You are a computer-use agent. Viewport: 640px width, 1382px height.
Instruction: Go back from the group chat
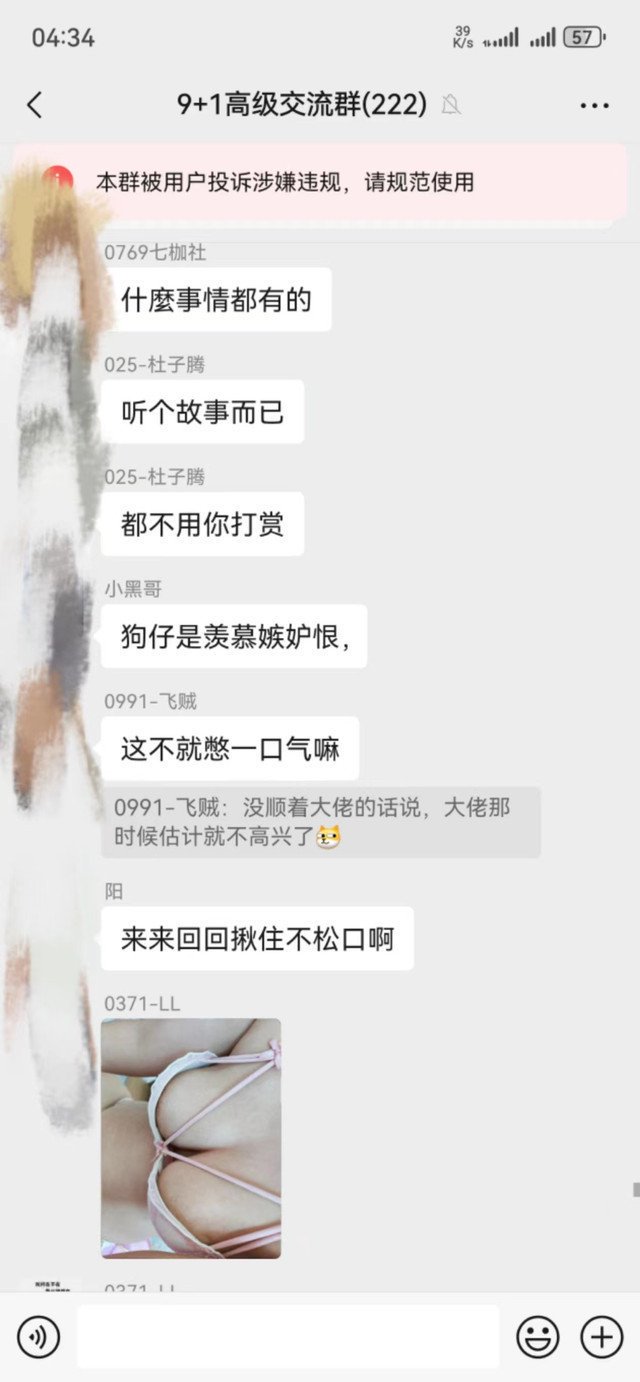tap(35, 105)
